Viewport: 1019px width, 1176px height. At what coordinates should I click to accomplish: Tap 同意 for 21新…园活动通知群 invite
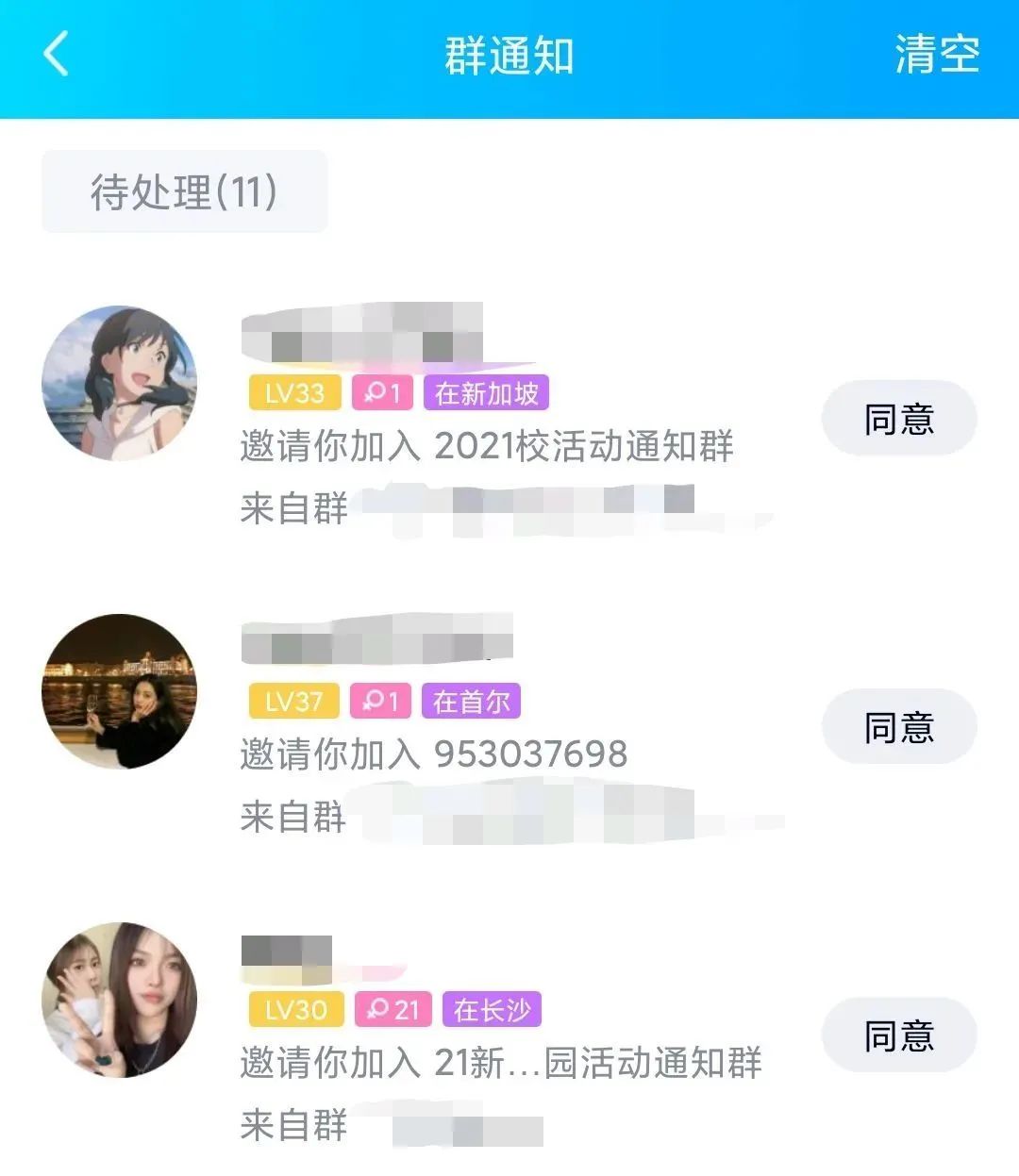coord(898,1035)
